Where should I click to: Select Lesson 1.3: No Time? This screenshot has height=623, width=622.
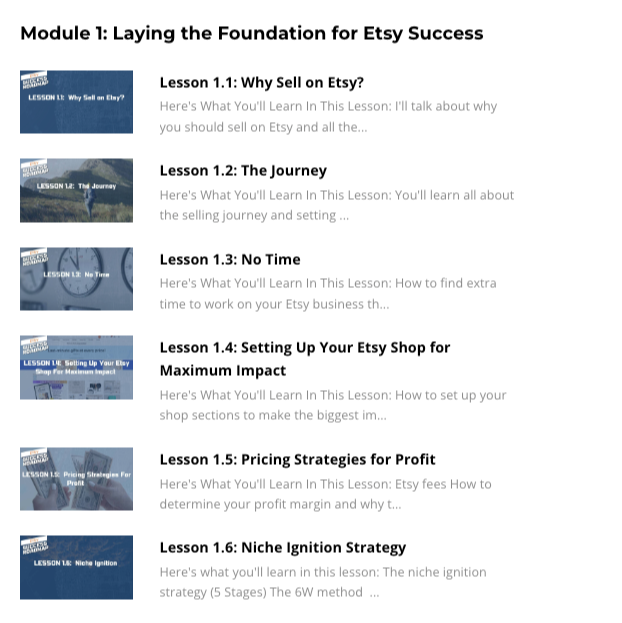pyautogui.click(x=229, y=259)
